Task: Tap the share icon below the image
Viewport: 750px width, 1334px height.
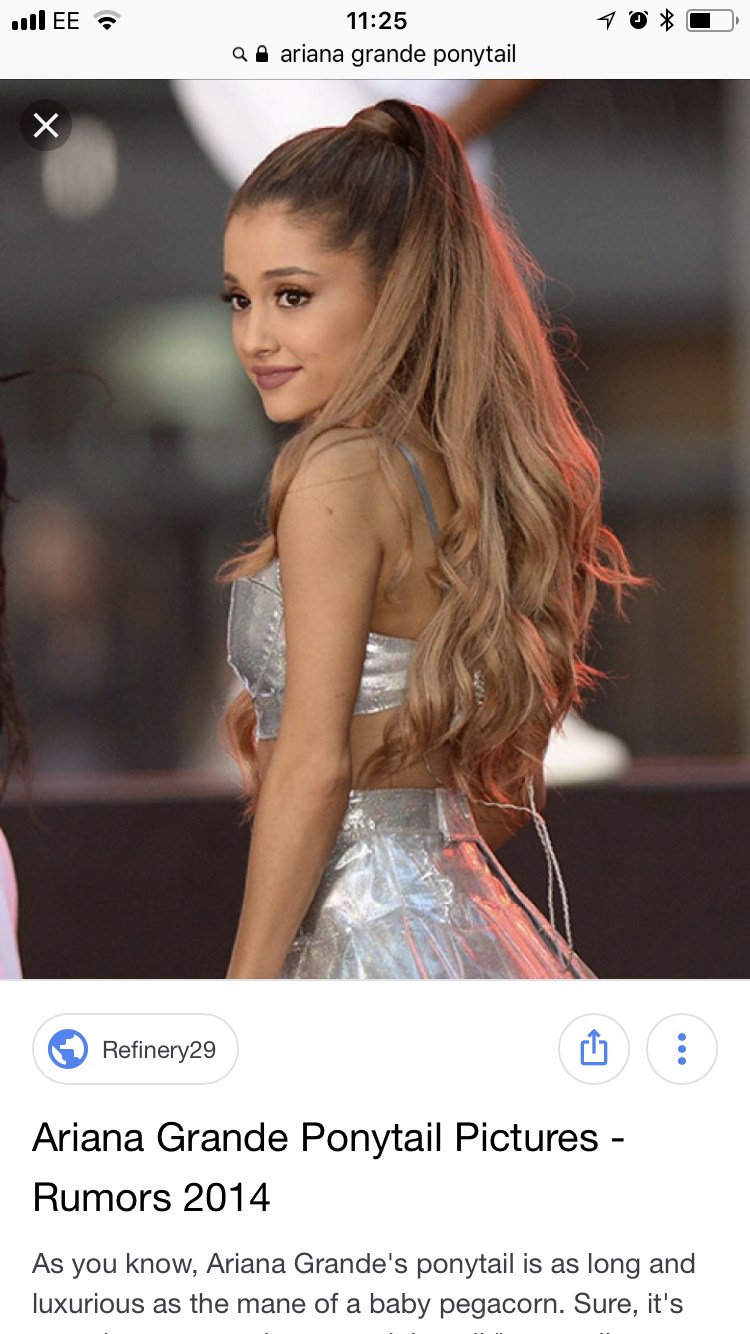Action: click(594, 1048)
